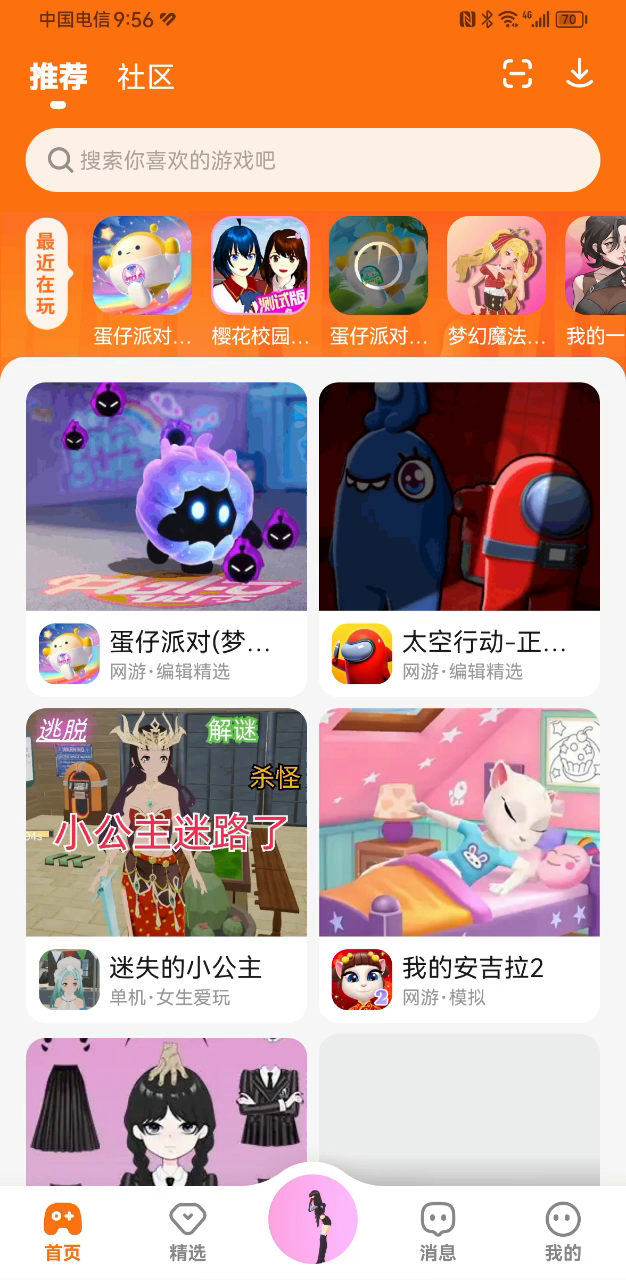The height and width of the screenshot is (1280, 626).
Task: Switch to the 社区 tab
Action: click(x=146, y=77)
